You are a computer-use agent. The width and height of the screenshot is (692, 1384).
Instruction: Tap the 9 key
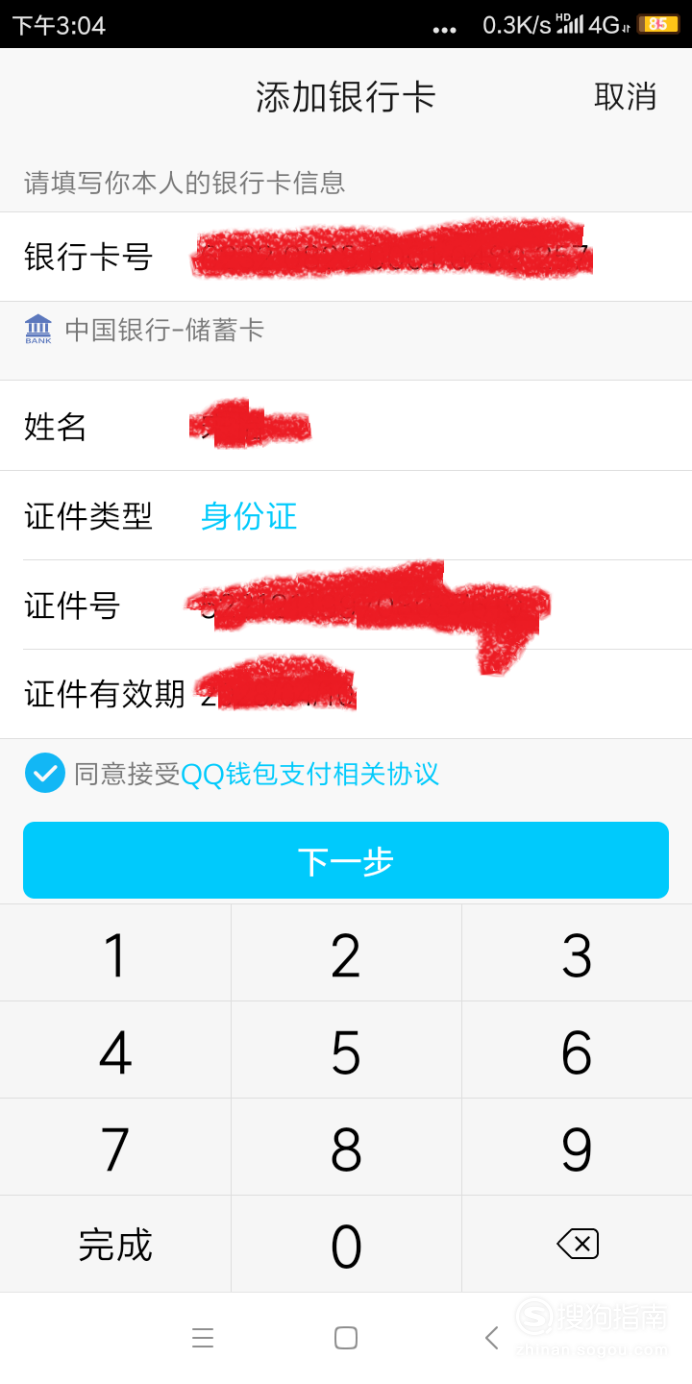tap(577, 1148)
